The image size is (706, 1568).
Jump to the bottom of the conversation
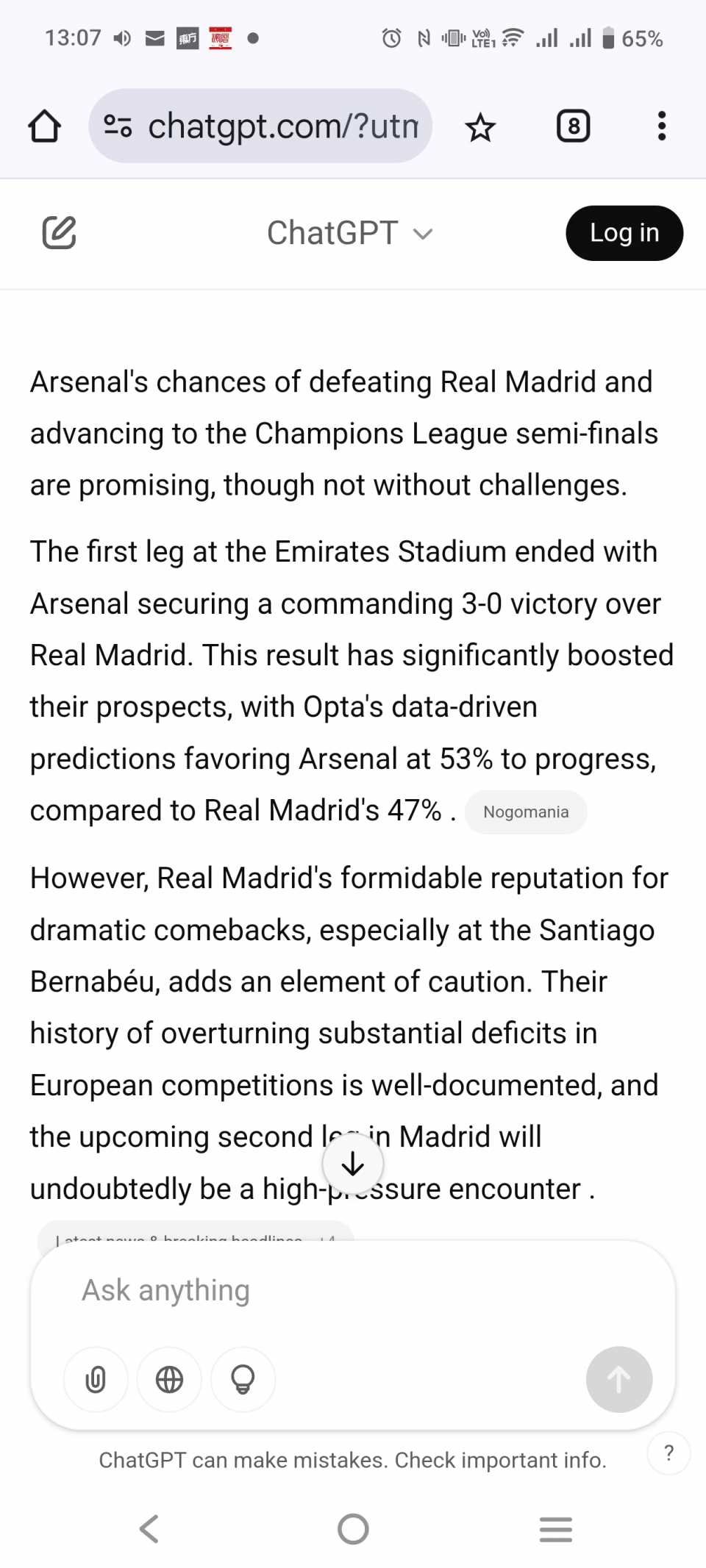(353, 1164)
